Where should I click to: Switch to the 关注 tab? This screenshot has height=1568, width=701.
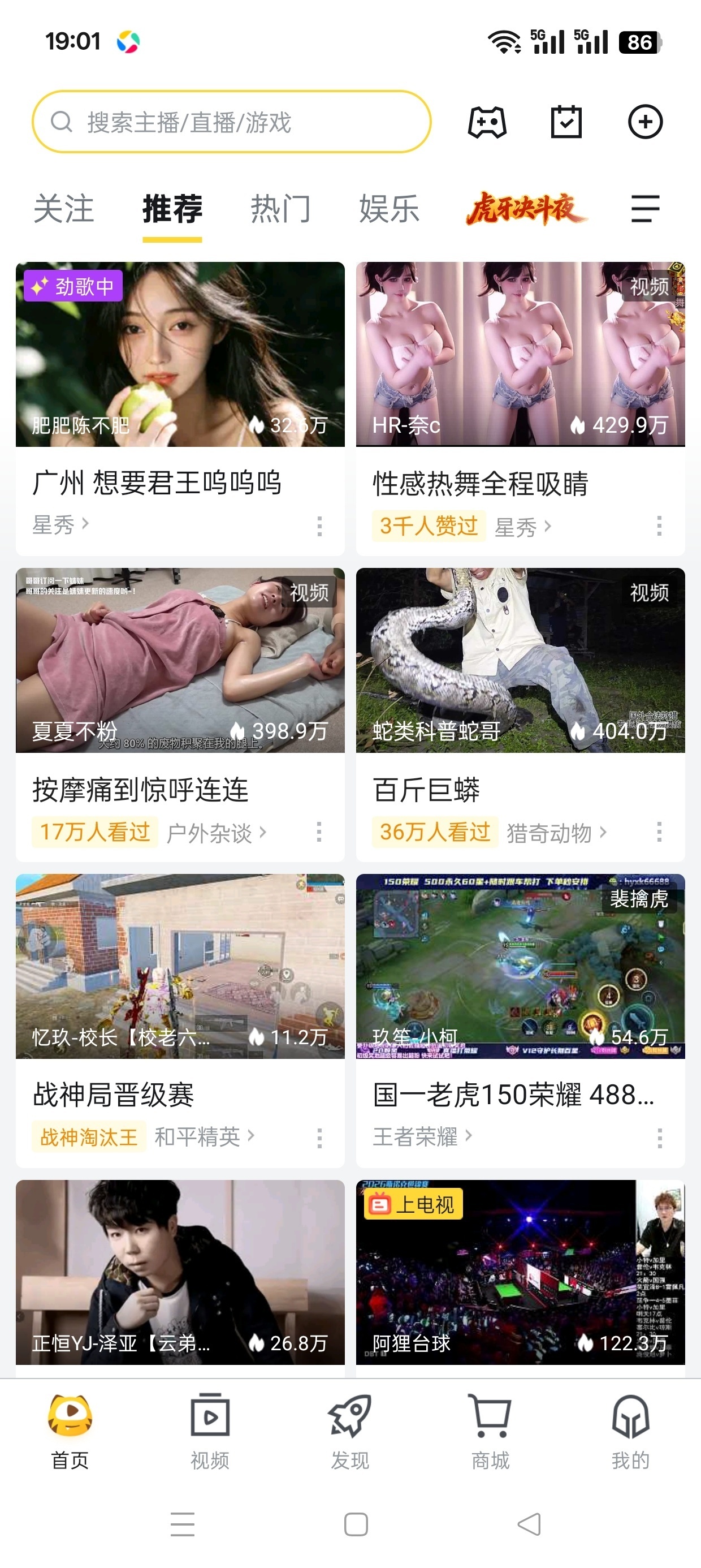pyautogui.click(x=64, y=209)
